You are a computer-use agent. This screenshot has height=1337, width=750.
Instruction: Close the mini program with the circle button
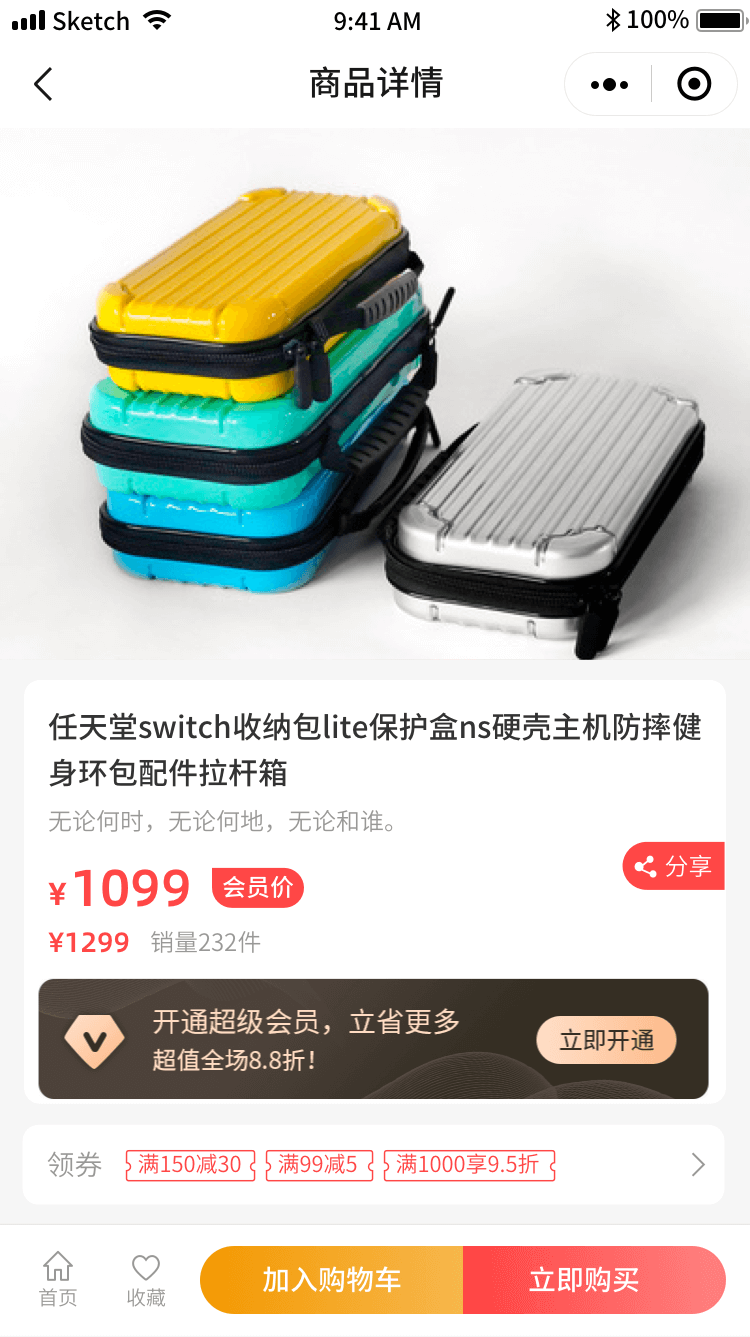(694, 85)
